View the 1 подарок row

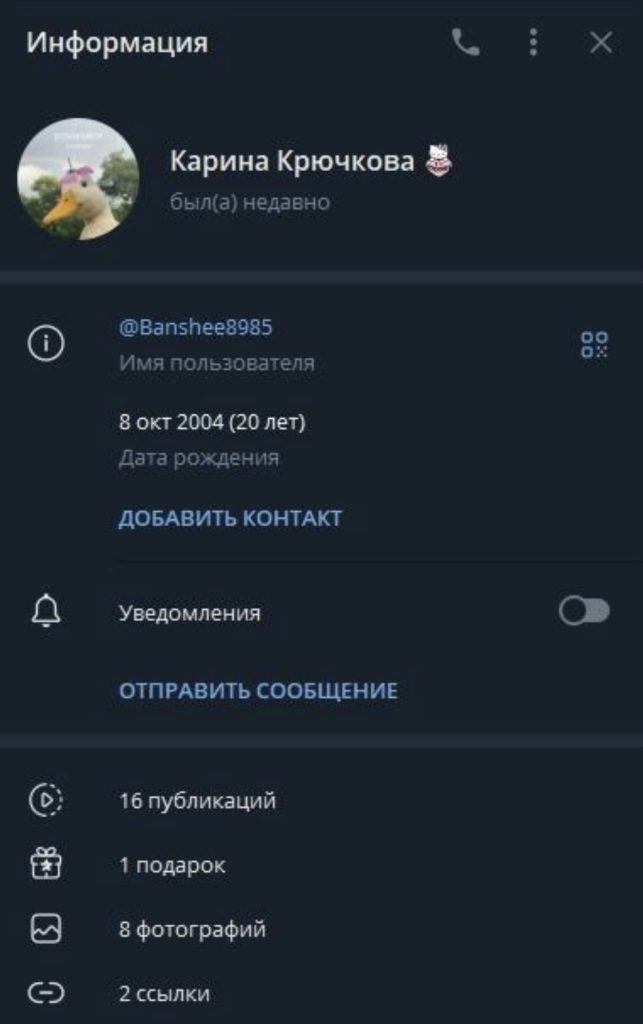[172, 865]
